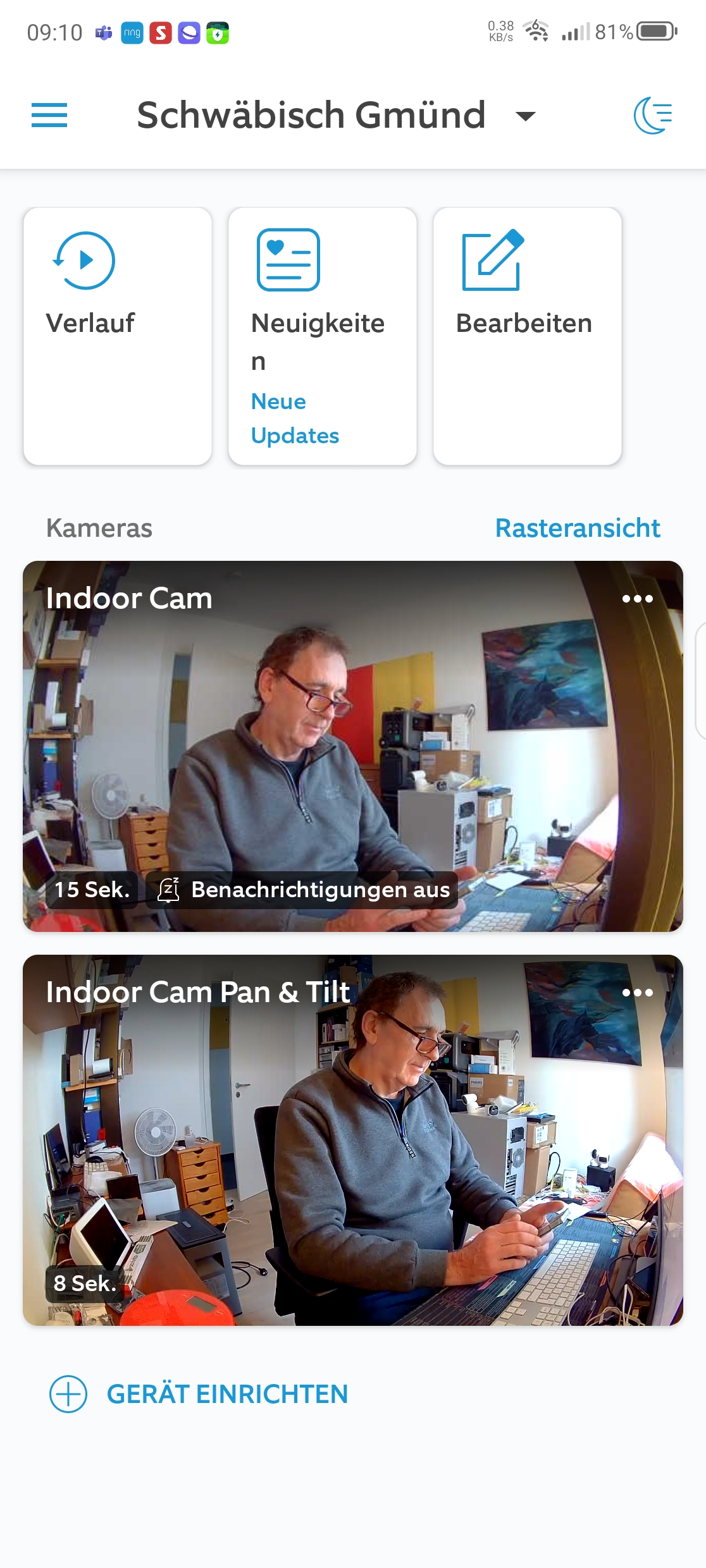Open the Verlauf history card
Viewport: 706px width, 1568px height.
point(118,336)
